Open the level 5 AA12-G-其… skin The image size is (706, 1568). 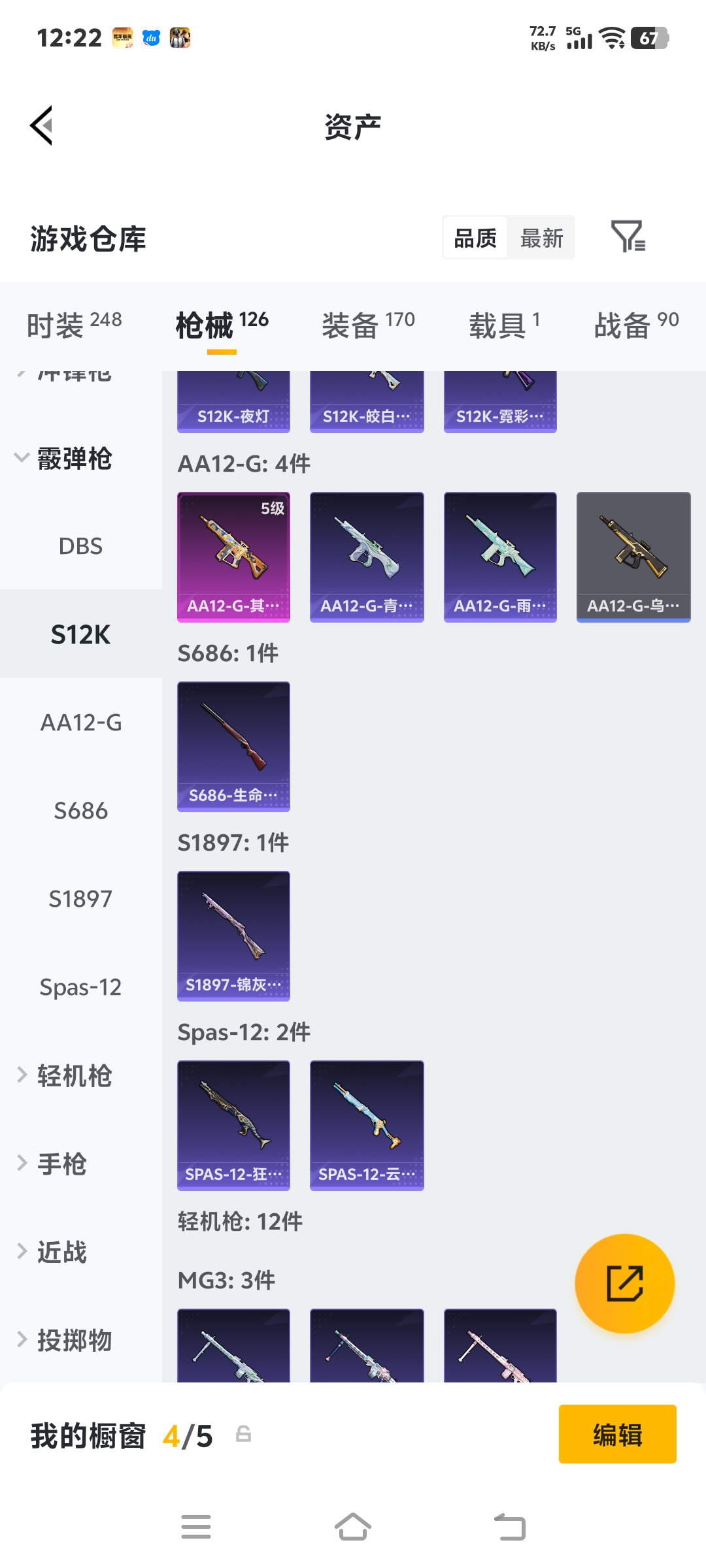tap(233, 557)
